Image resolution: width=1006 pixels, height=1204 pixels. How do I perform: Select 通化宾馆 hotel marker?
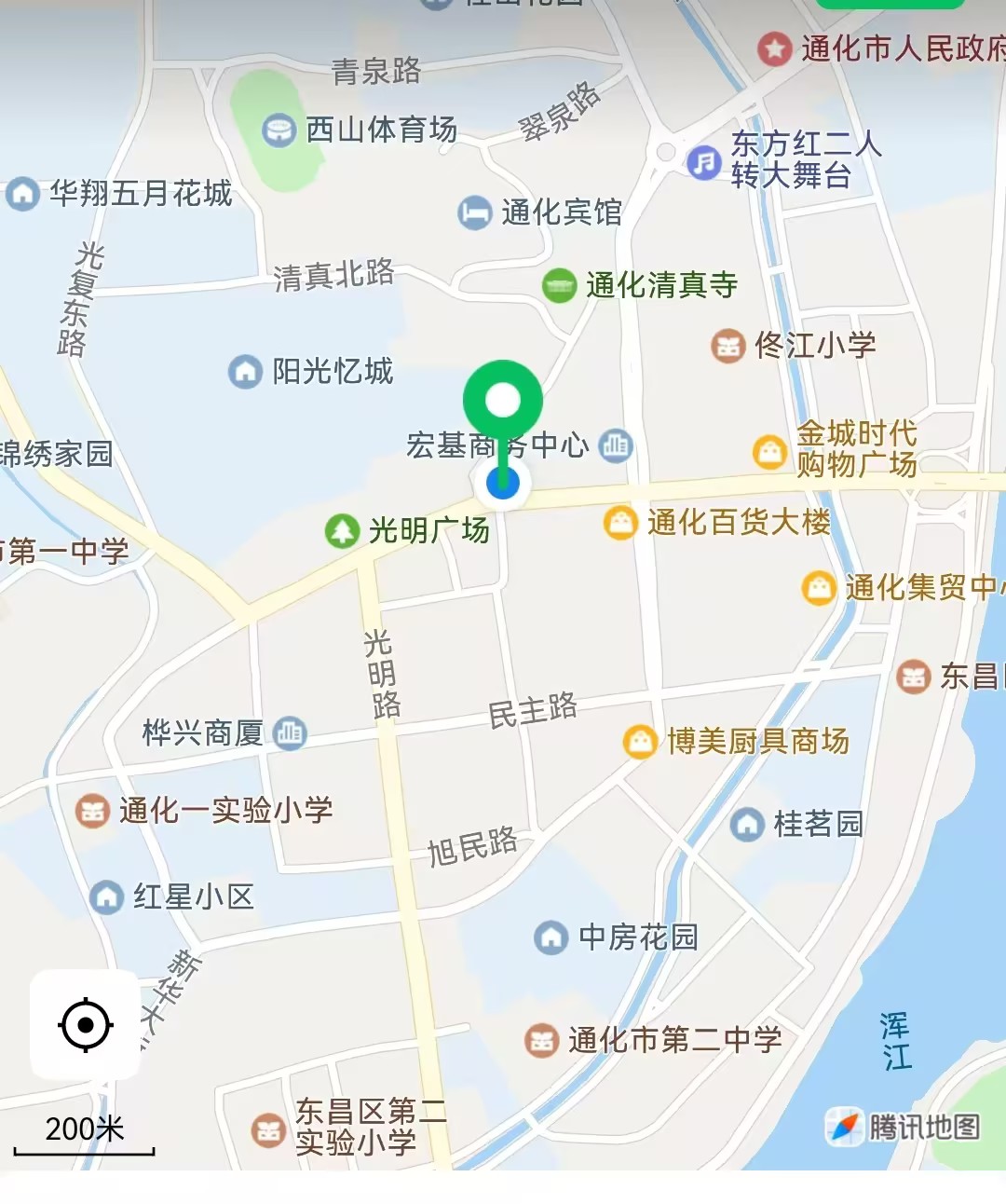pyautogui.click(x=475, y=212)
